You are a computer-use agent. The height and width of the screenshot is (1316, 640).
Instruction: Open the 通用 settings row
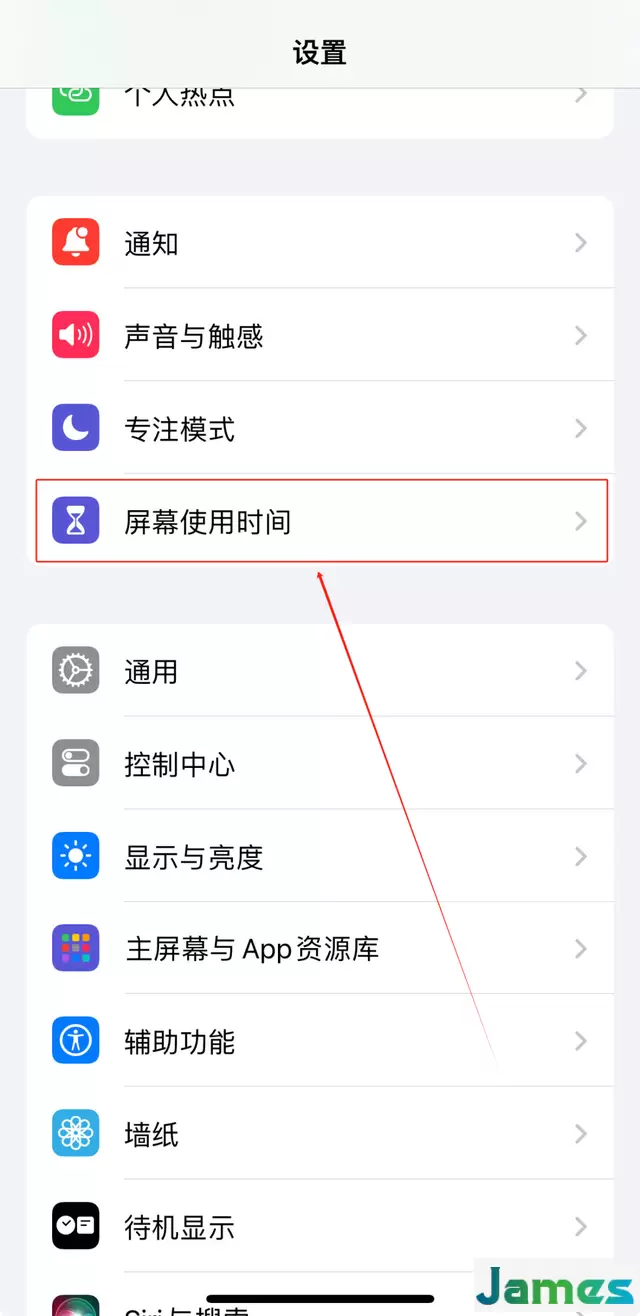319,670
